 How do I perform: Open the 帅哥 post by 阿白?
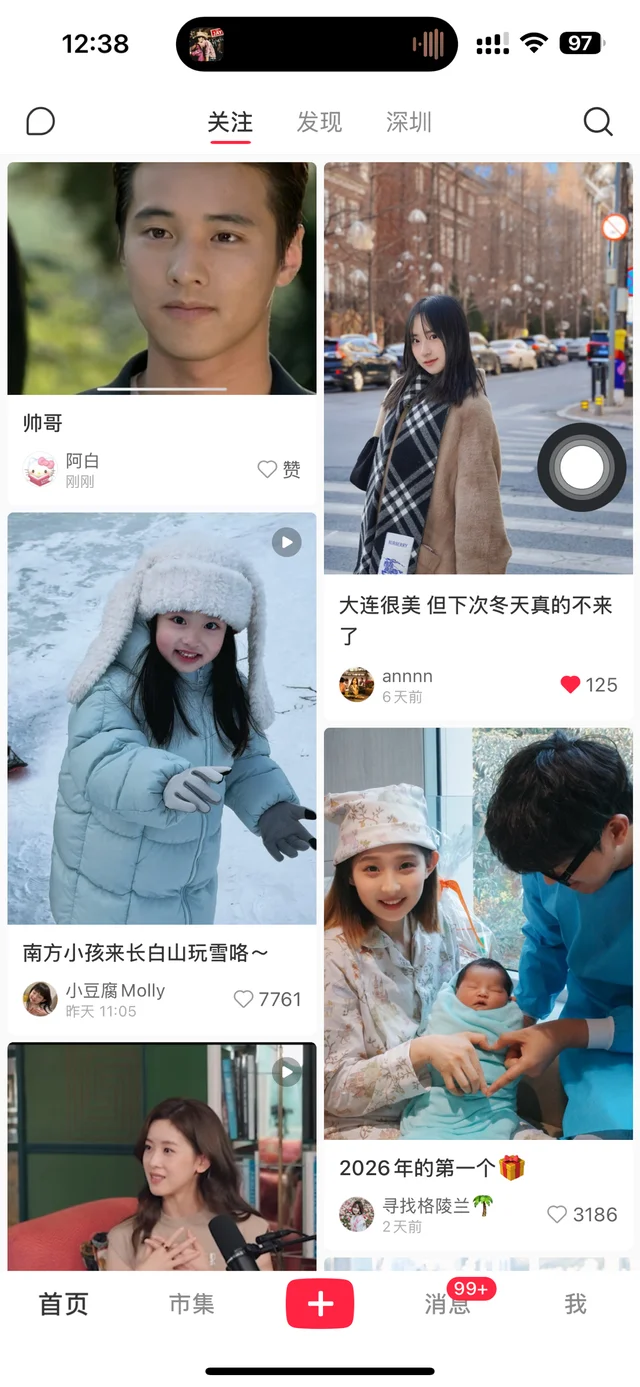tap(162, 278)
